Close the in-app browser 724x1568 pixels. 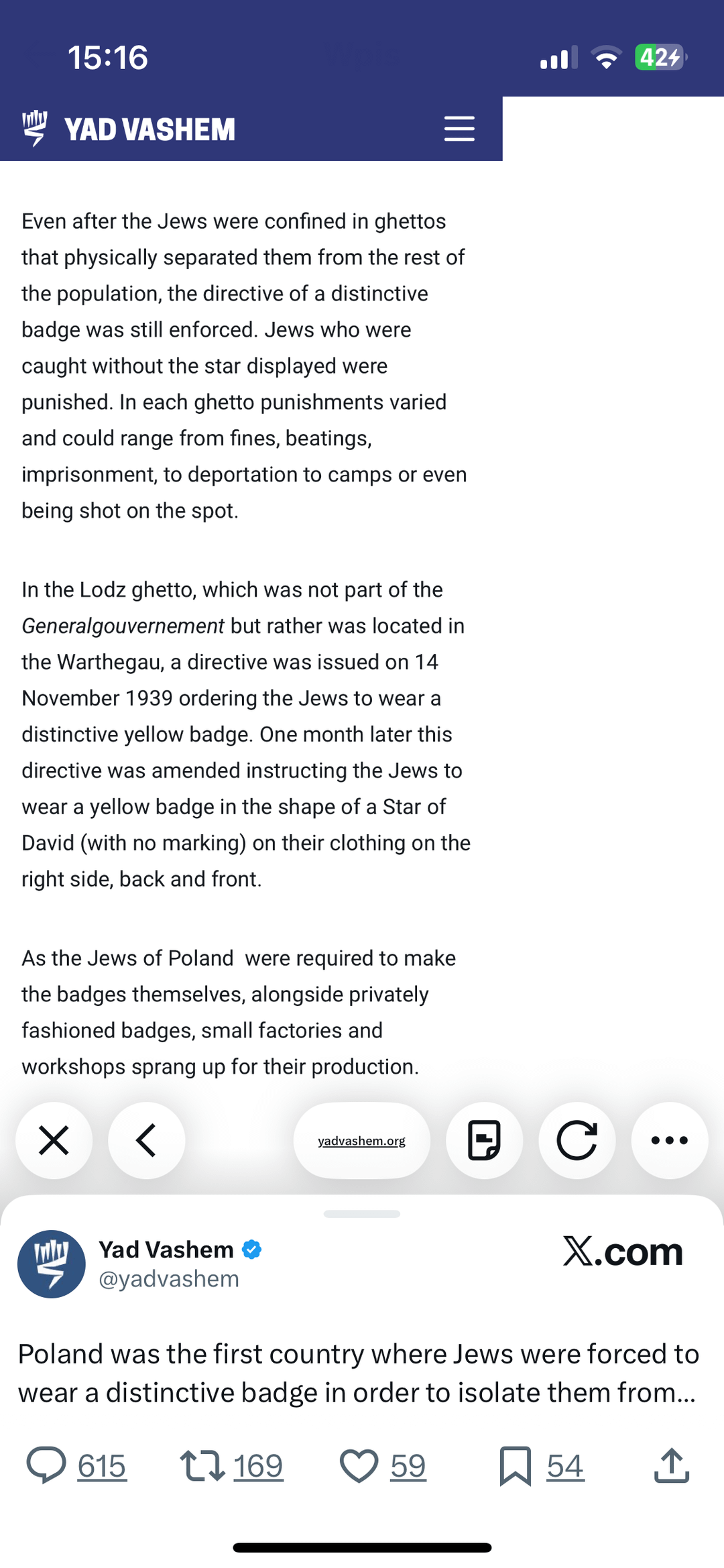[x=54, y=1140]
